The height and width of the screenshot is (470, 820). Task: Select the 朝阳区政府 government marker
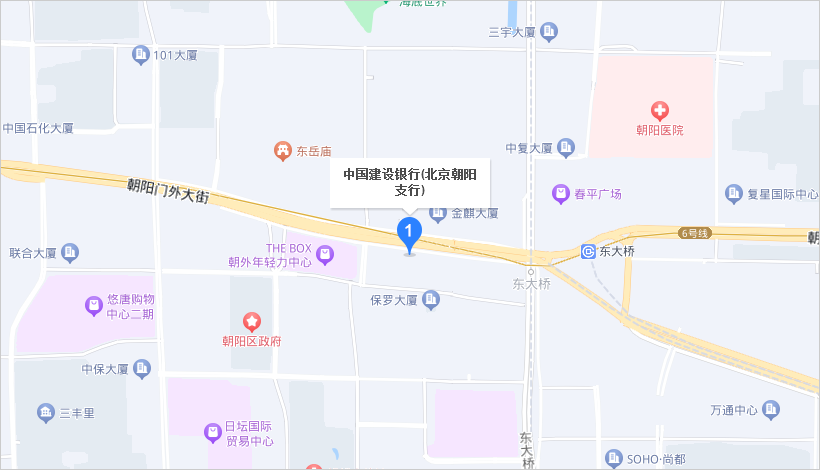[252, 321]
